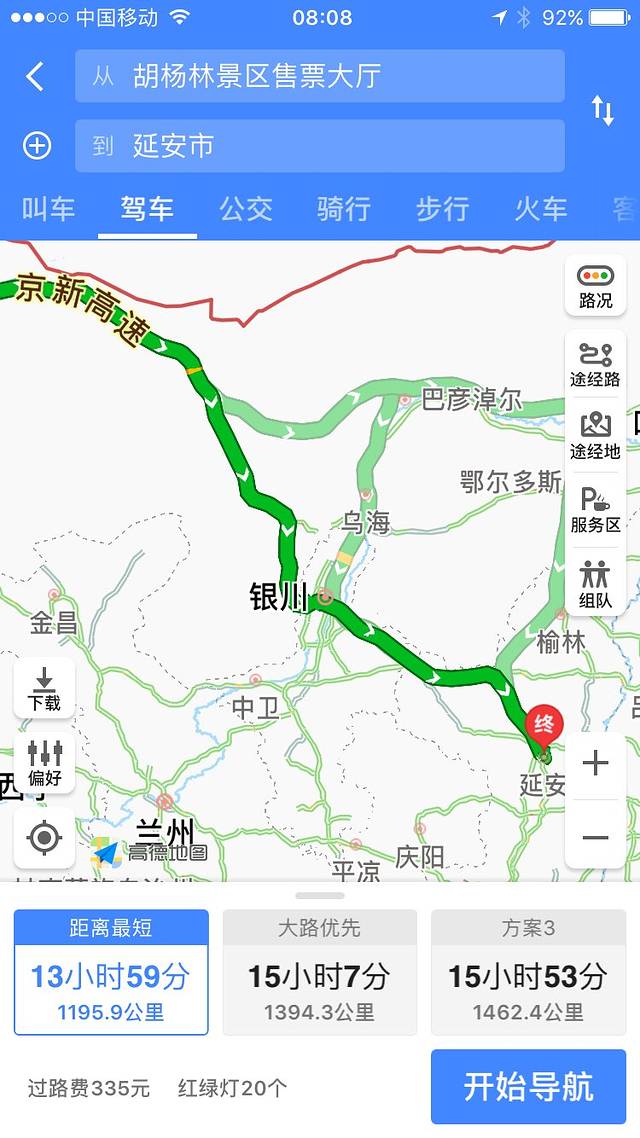Start navigation with 开始导航
This screenshot has width=640, height=1138.
(528, 1086)
